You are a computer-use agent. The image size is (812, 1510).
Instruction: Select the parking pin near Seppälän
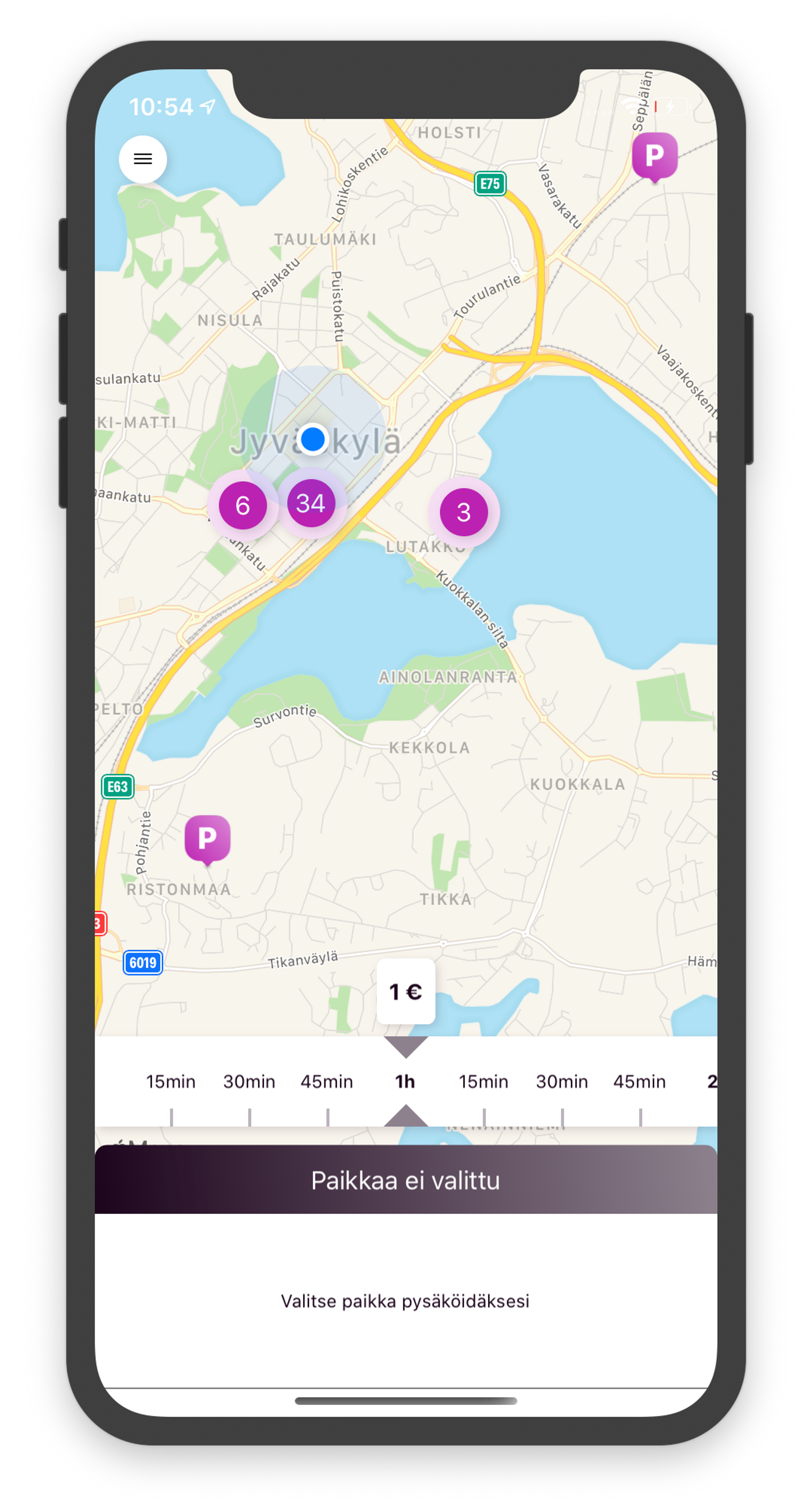[654, 155]
